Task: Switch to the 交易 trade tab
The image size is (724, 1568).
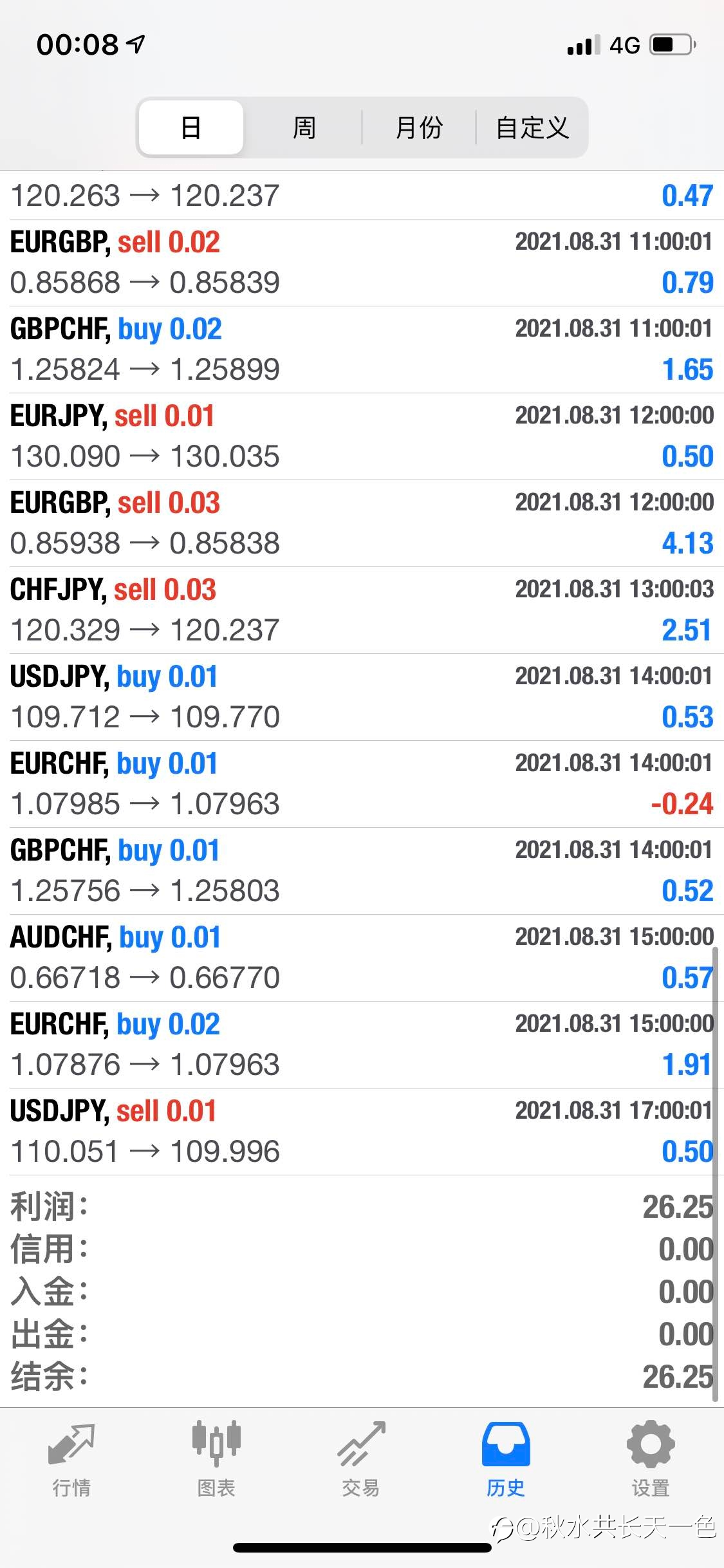Action: coord(361,1460)
